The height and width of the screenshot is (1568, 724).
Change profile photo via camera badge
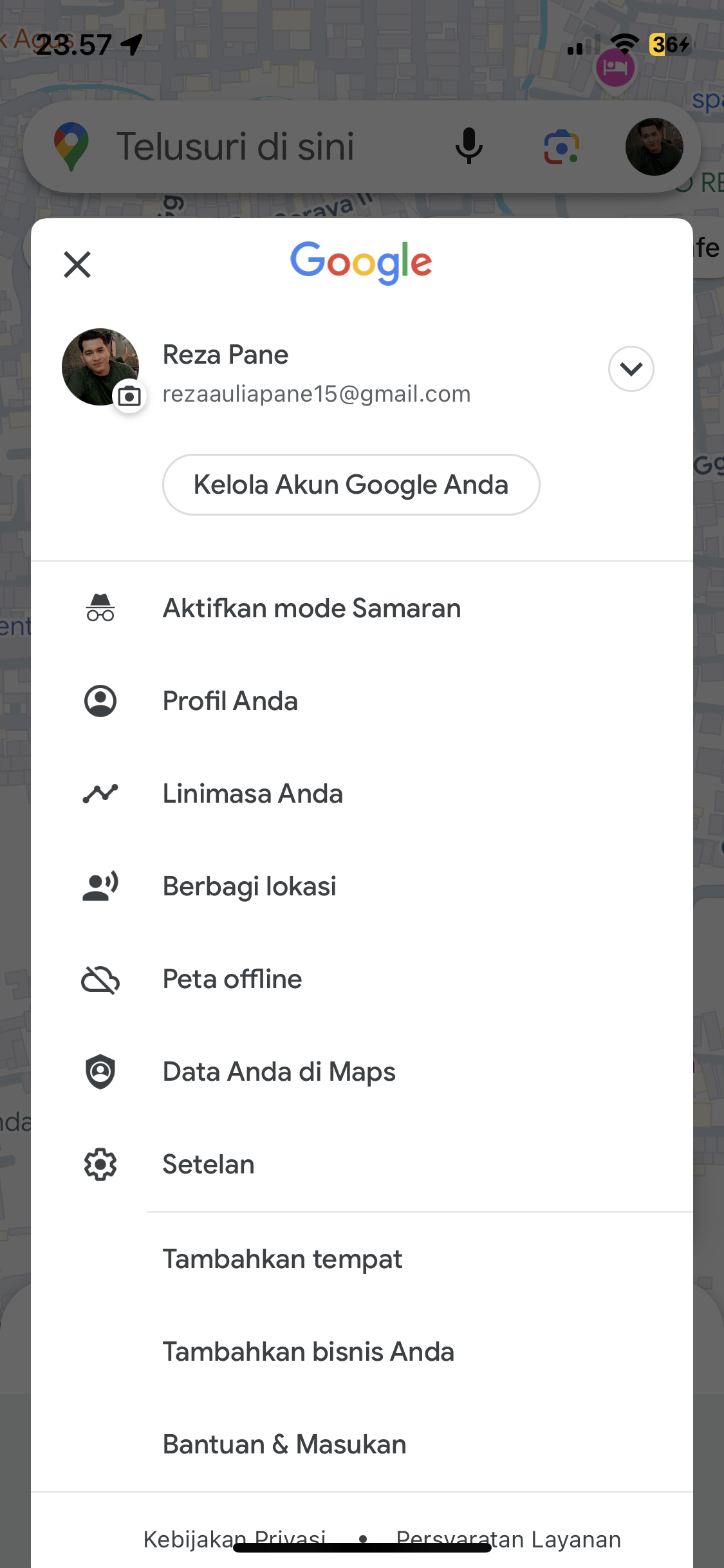point(129,396)
